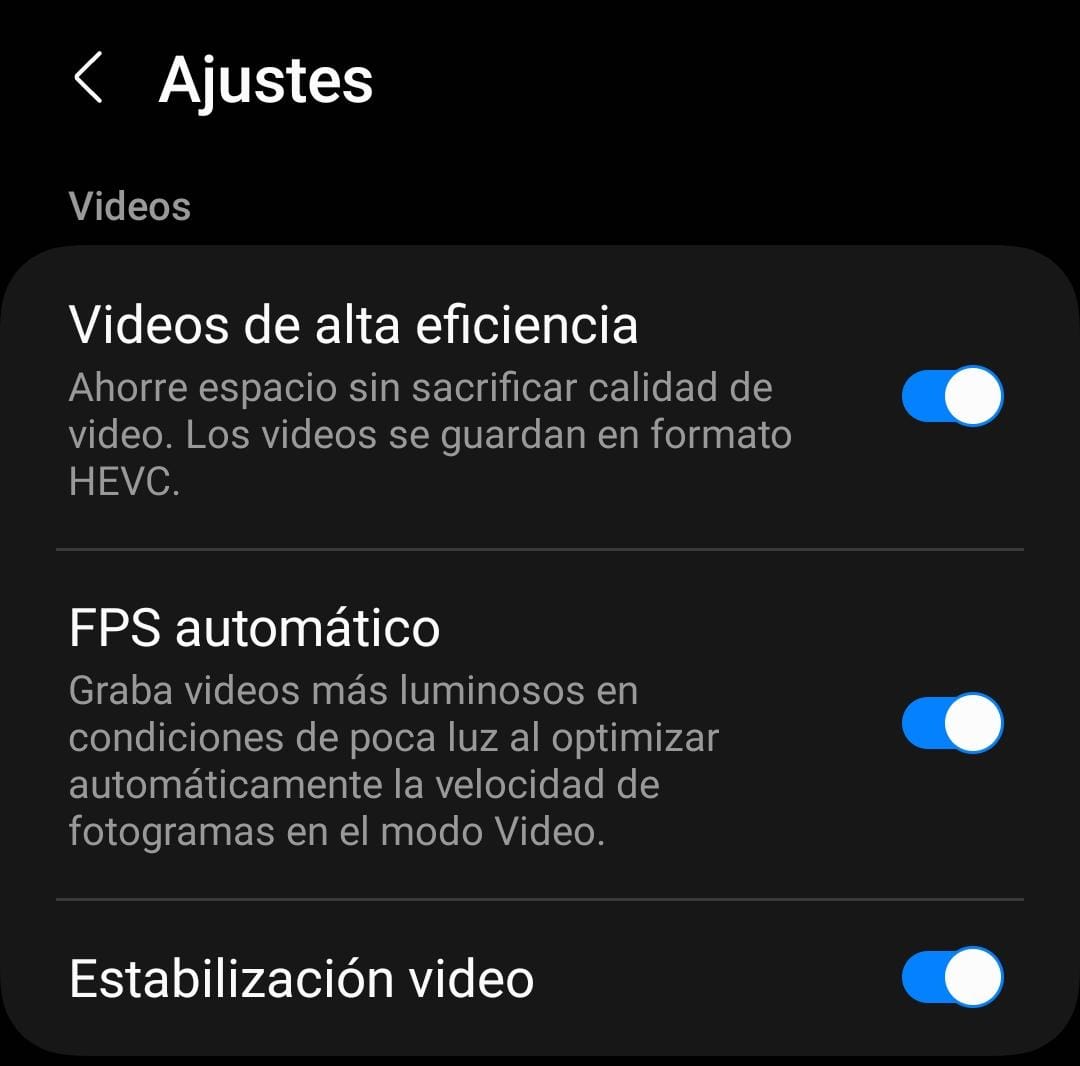Toggle off Estabilización video
The image size is (1080, 1066).
coord(951,977)
